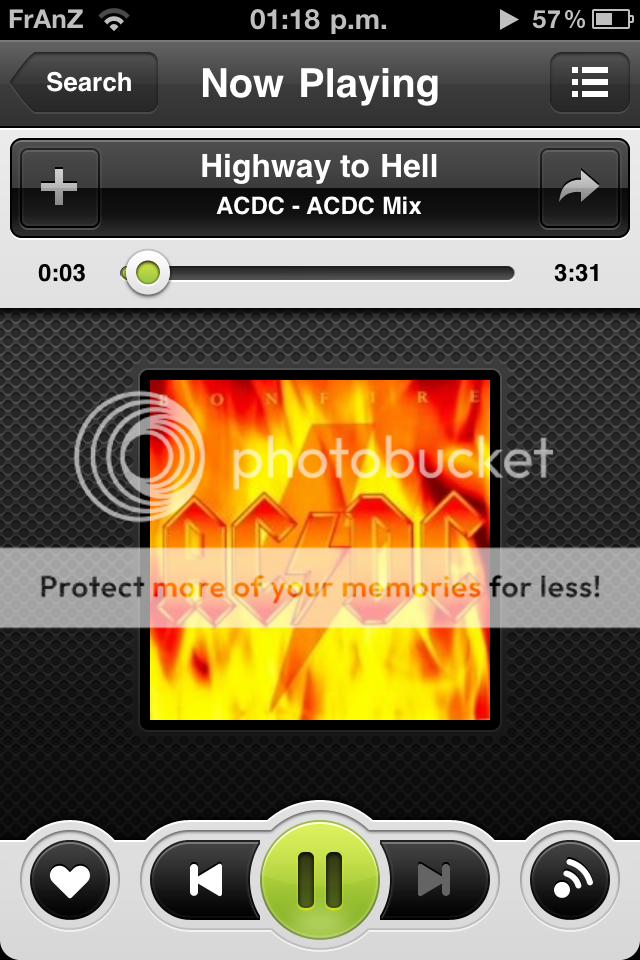
Task: Open the broadcast radio icon
Action: coord(569,880)
